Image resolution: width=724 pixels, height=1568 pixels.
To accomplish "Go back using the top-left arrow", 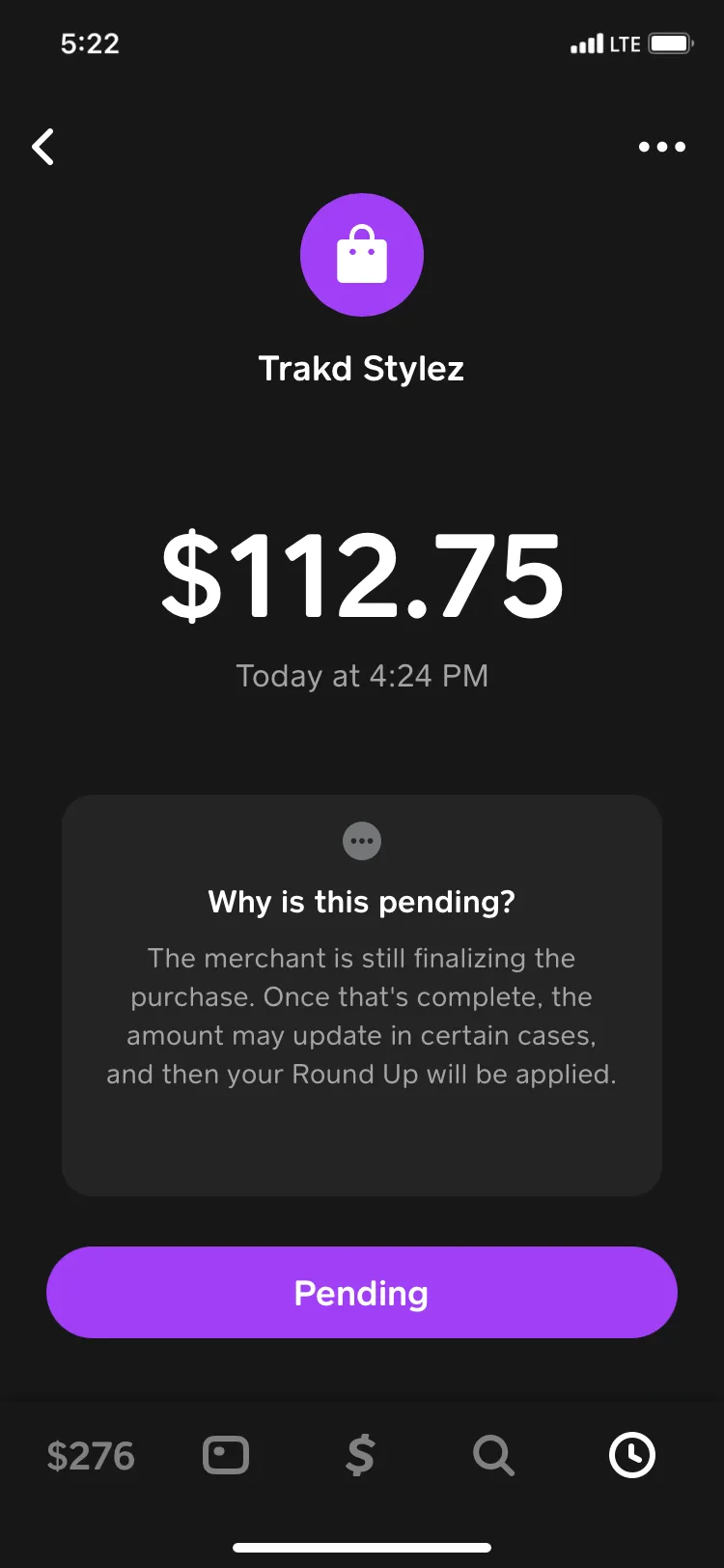I will coord(43,147).
